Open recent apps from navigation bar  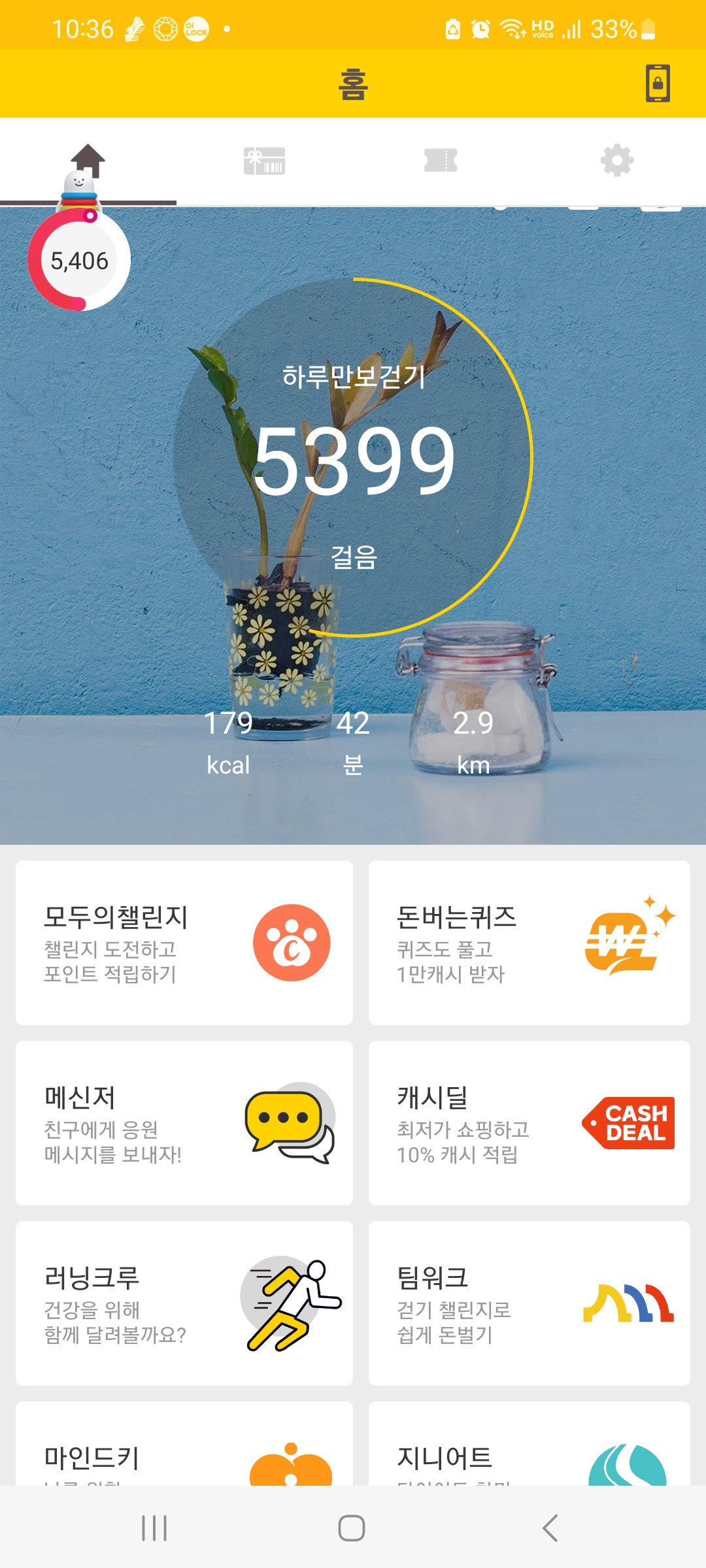(x=154, y=1528)
